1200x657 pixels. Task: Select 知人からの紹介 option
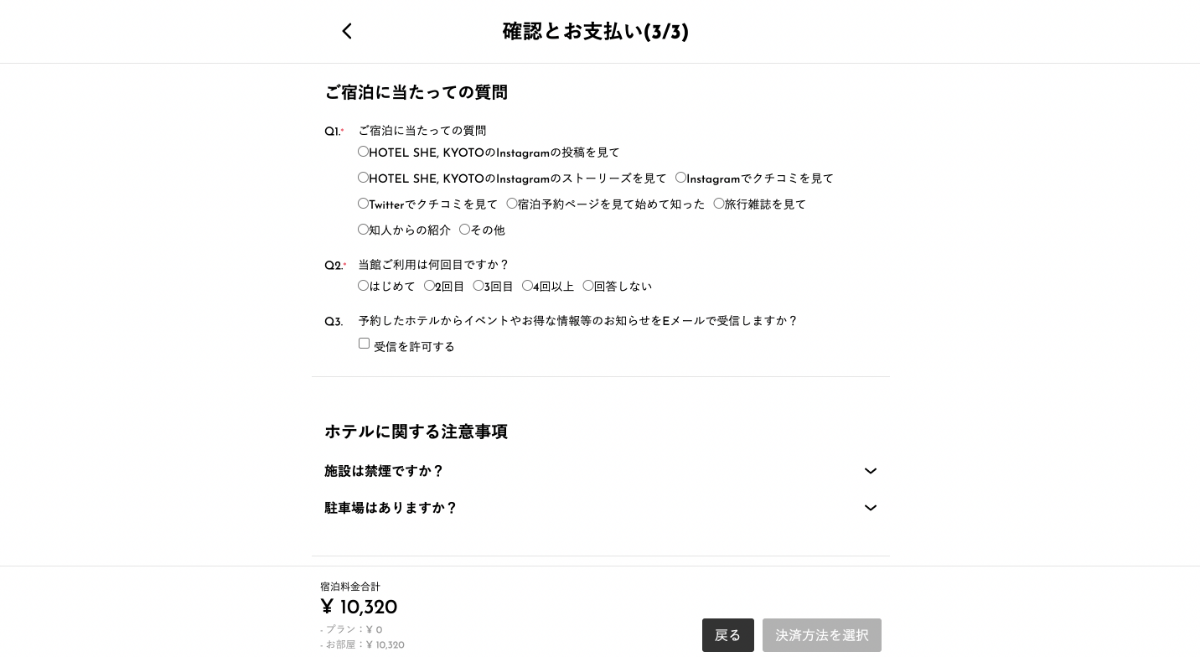(364, 230)
